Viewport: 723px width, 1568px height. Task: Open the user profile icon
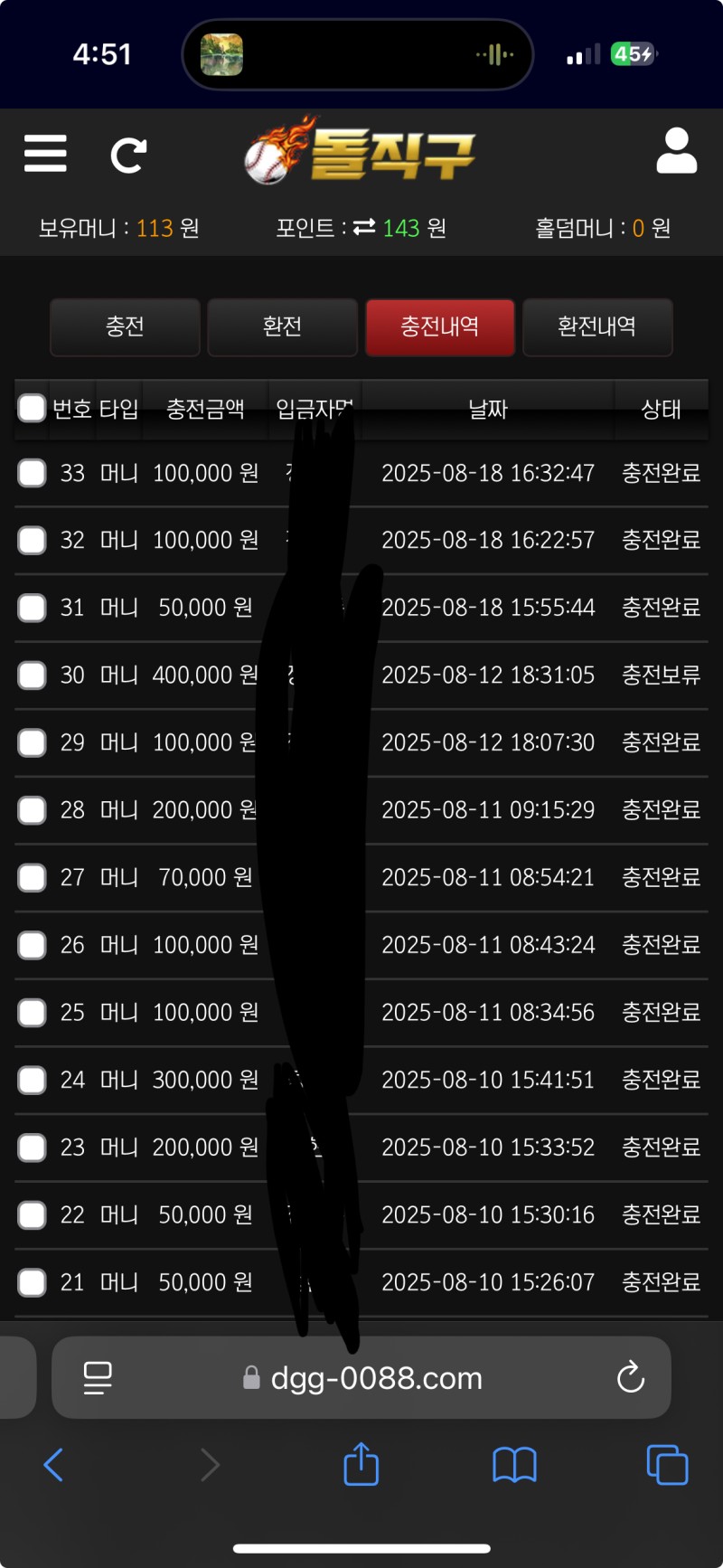[677, 154]
